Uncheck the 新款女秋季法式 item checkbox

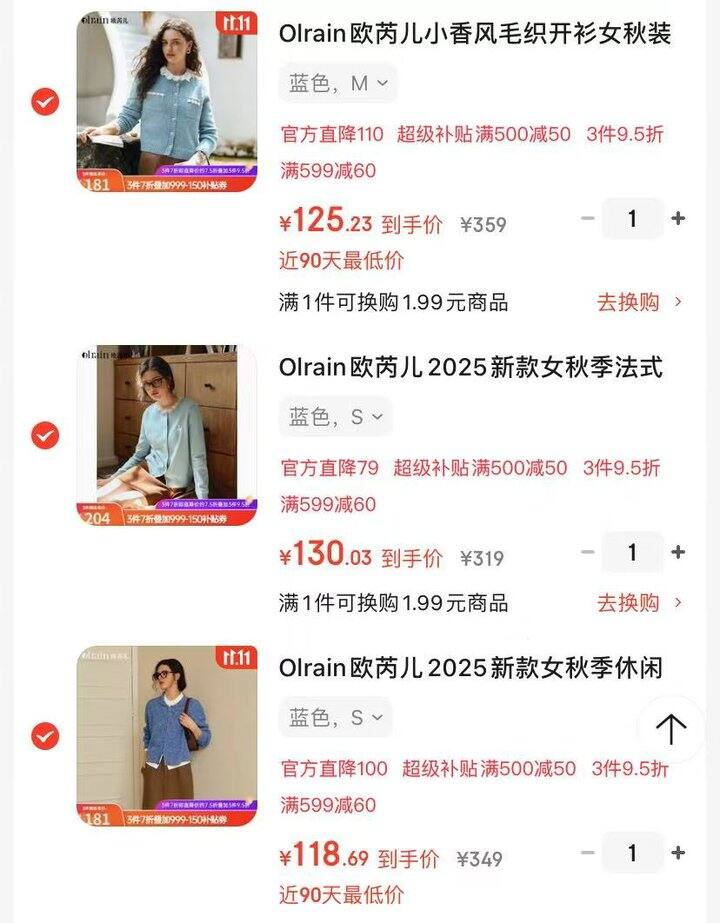pos(45,435)
